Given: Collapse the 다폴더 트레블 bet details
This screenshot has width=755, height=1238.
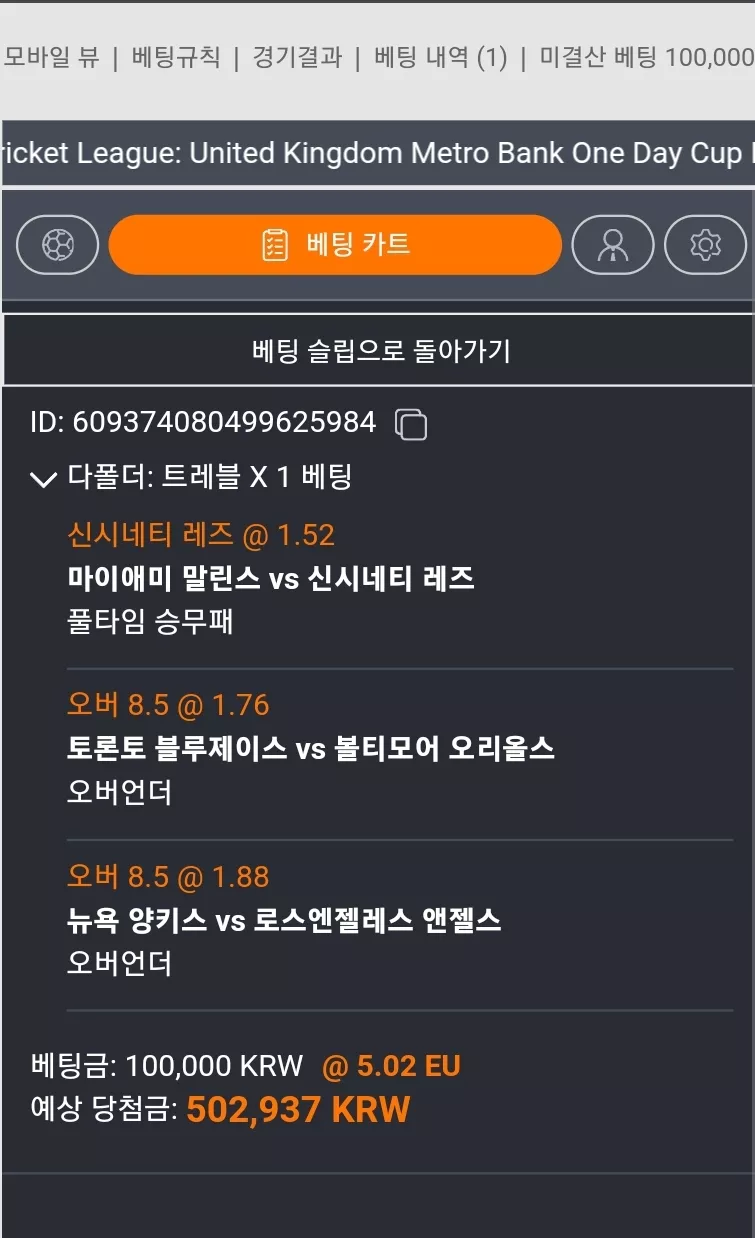Looking at the screenshot, I should tap(43, 480).
